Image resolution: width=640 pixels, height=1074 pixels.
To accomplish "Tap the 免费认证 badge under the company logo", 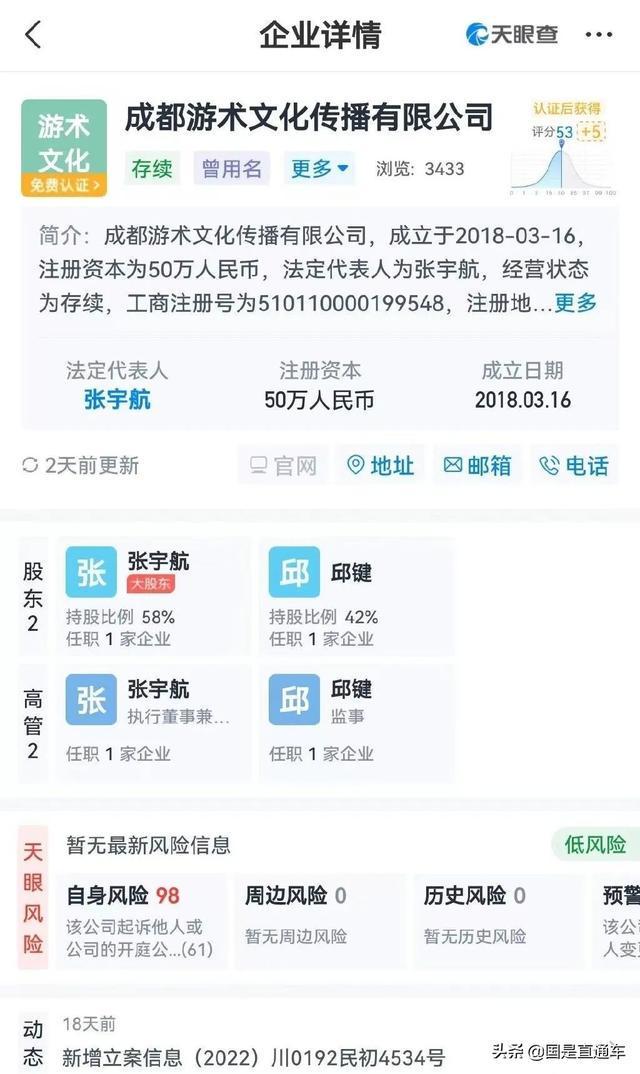I will pos(63,185).
